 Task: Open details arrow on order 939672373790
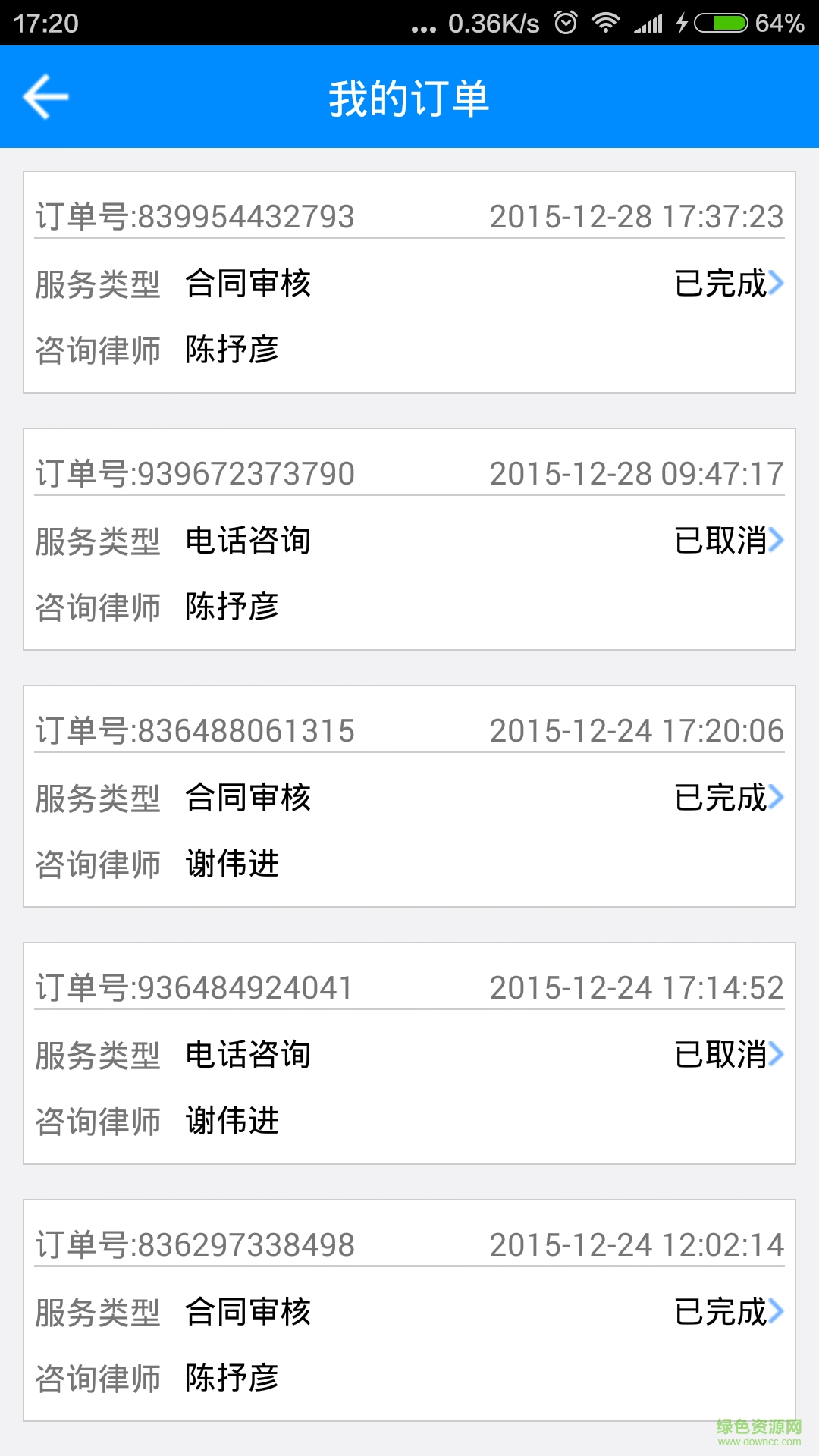(775, 541)
